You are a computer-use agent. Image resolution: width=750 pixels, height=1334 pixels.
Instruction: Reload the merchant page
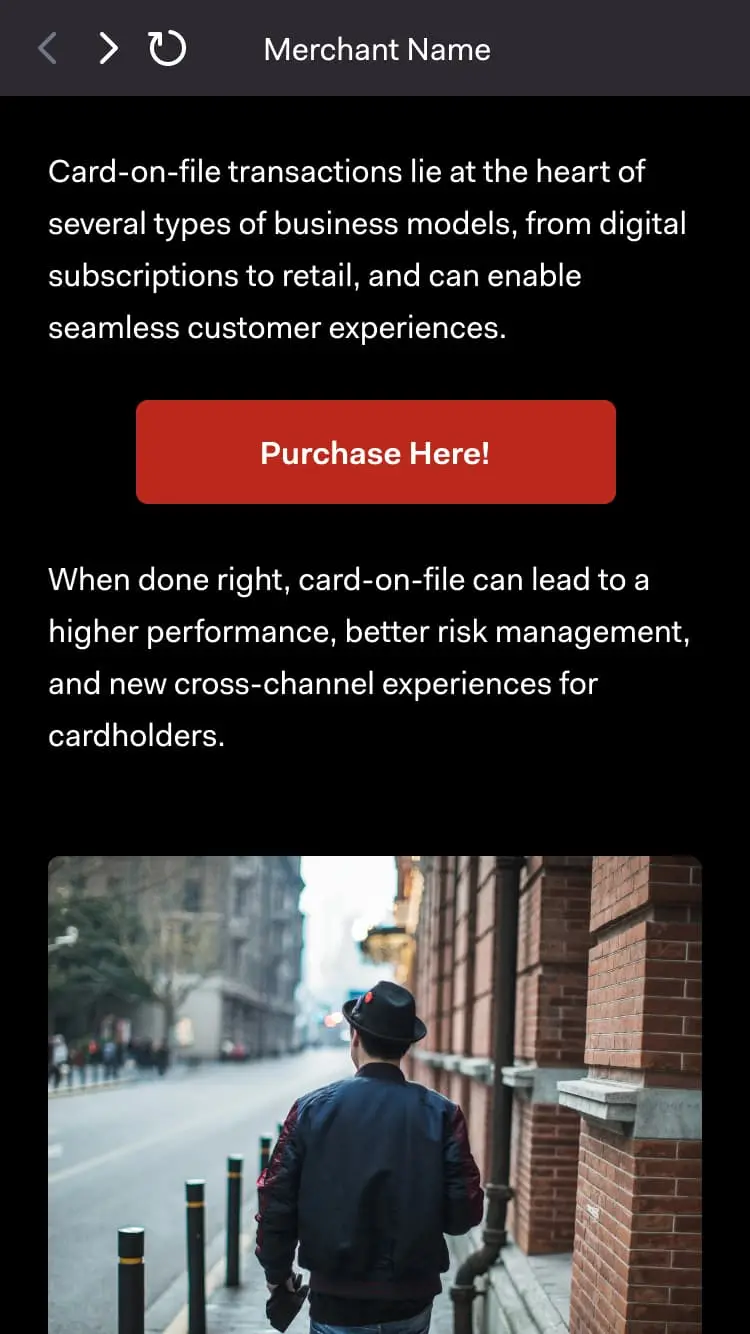(167, 48)
